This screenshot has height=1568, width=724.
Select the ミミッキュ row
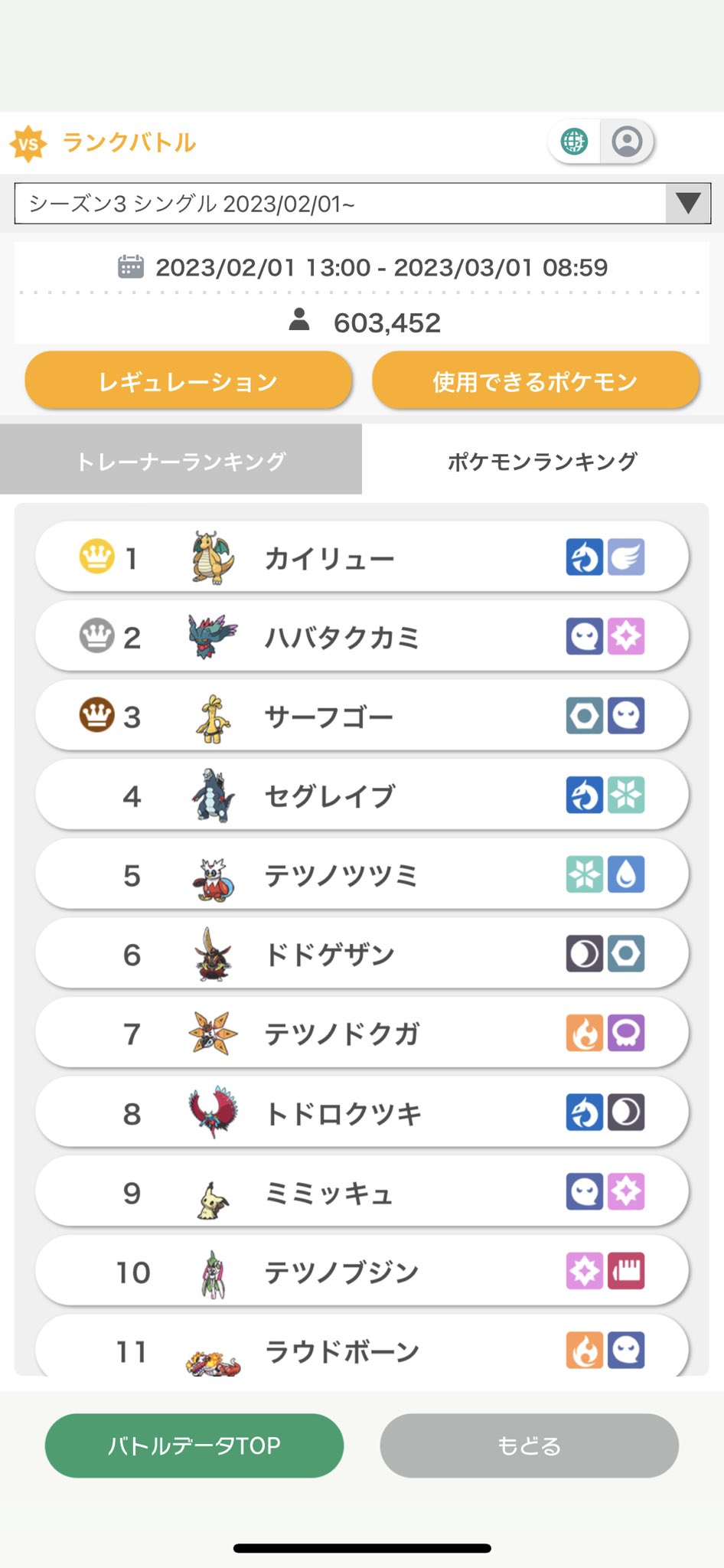362,1191
